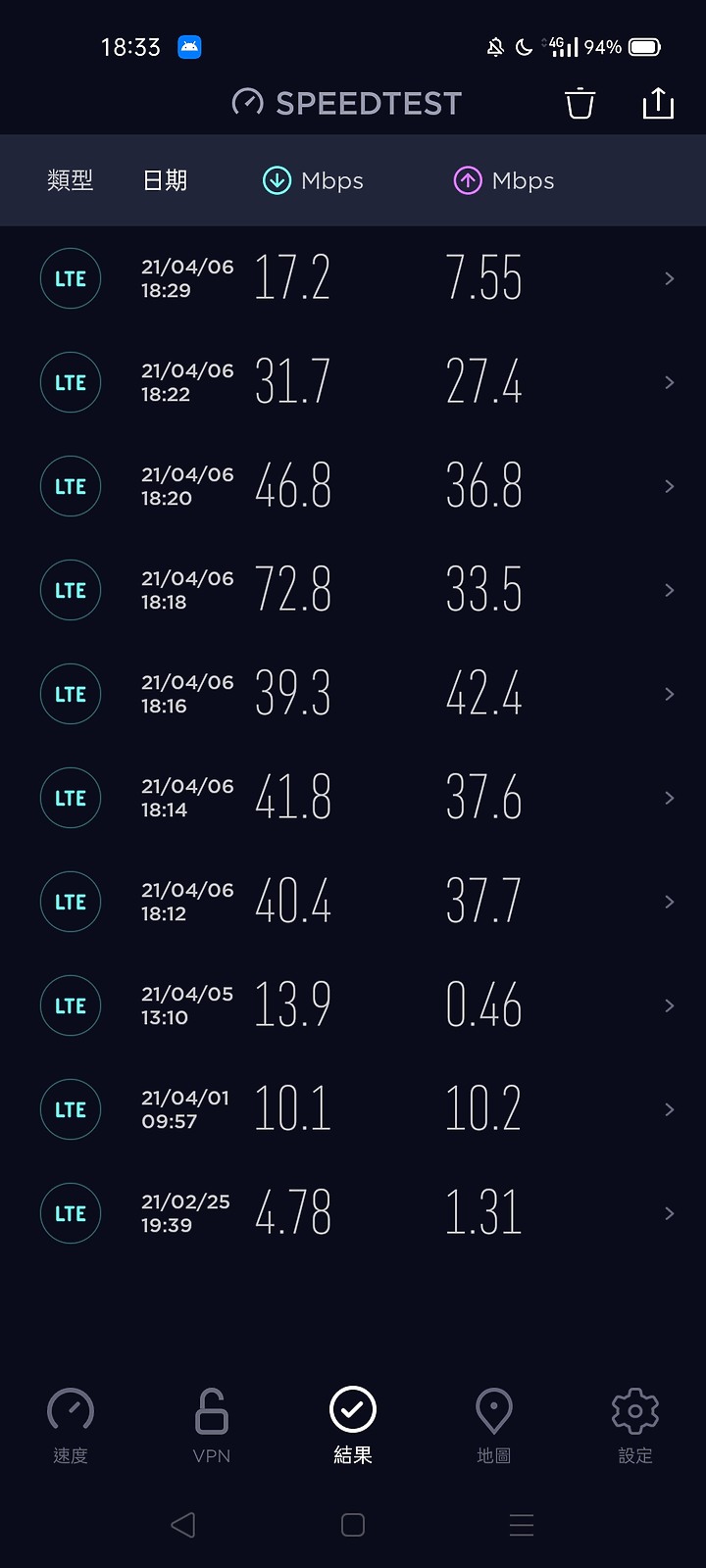The image size is (706, 1568).
Task: Share results via the share icon
Action: coord(658,103)
